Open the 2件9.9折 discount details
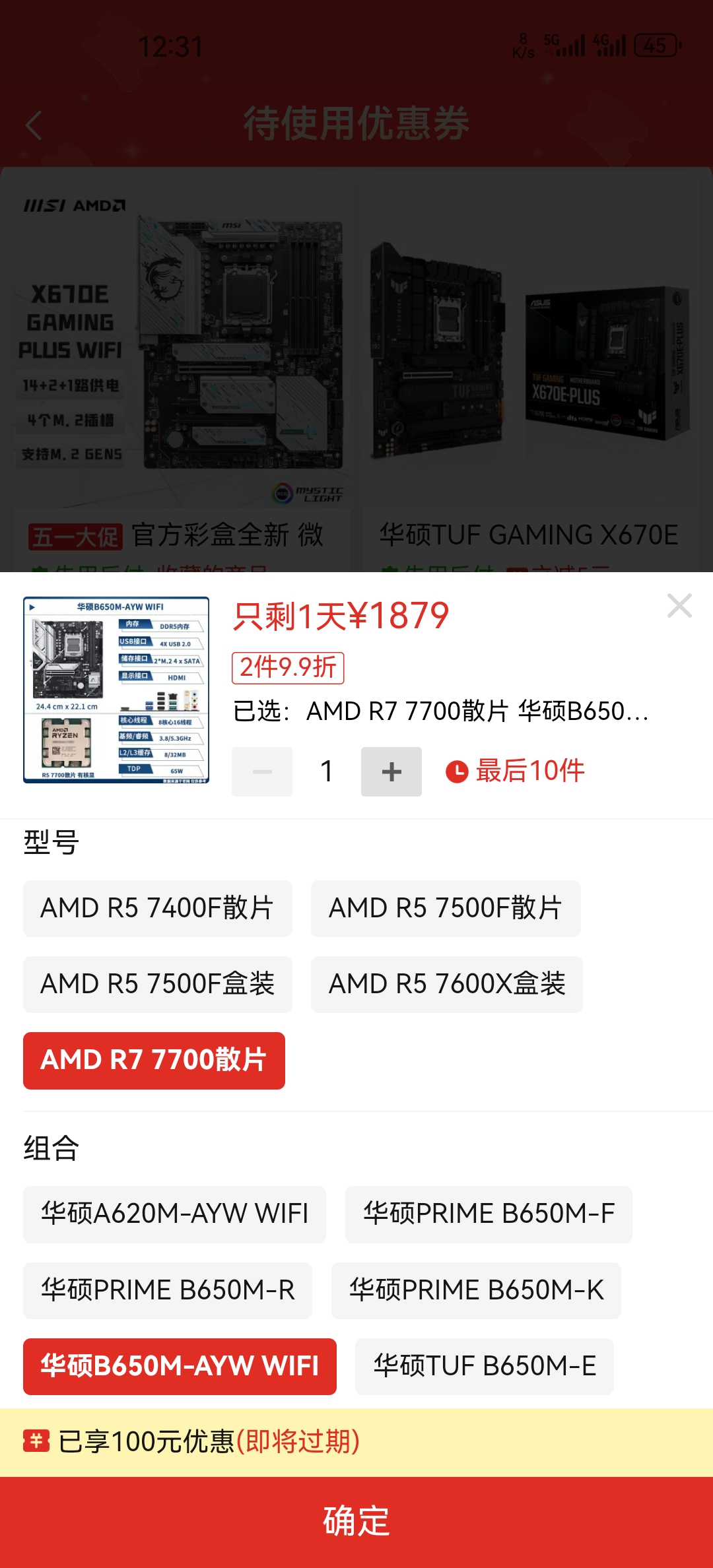 point(288,668)
